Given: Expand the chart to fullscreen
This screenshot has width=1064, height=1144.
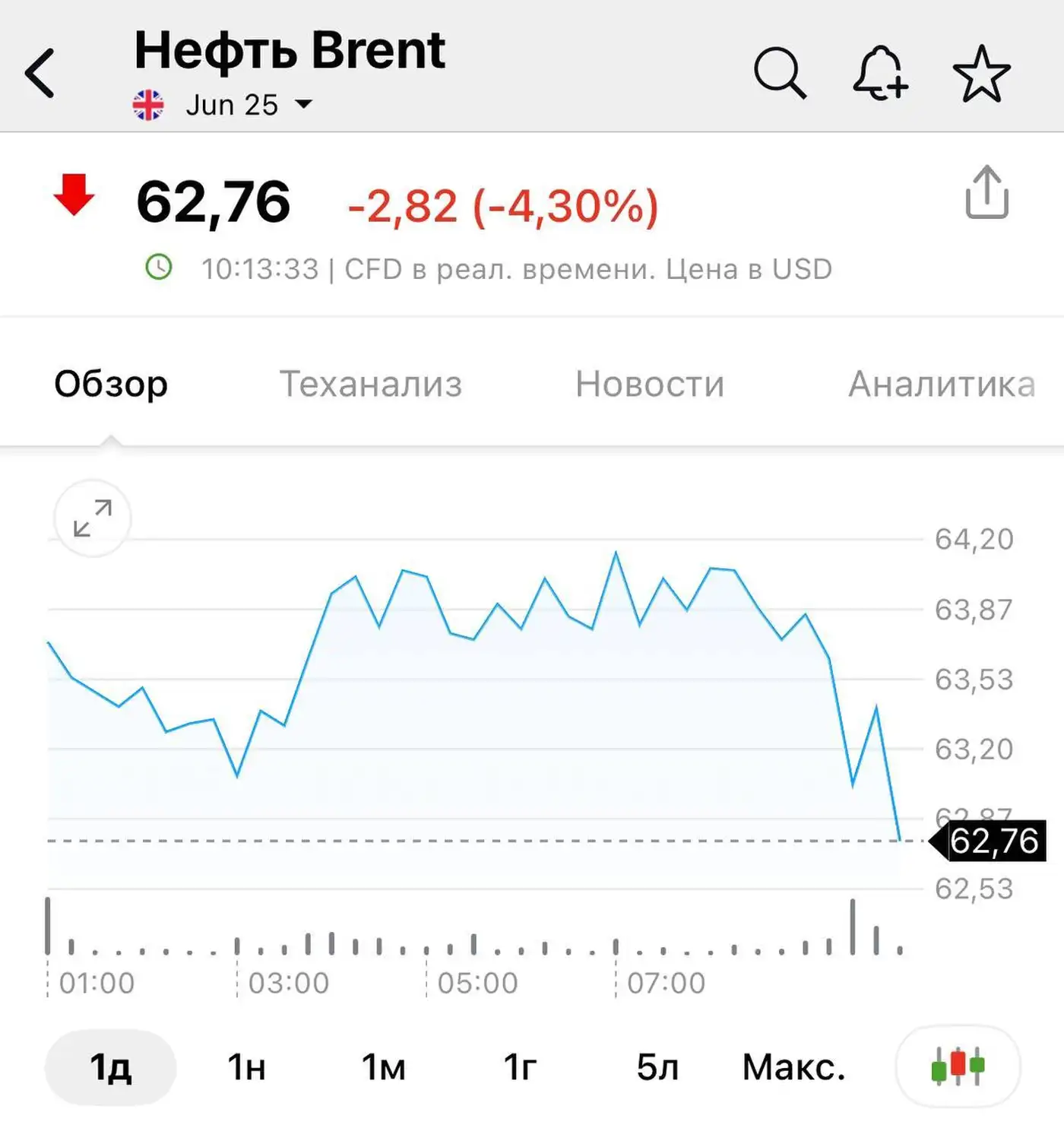Looking at the screenshot, I should click(92, 518).
